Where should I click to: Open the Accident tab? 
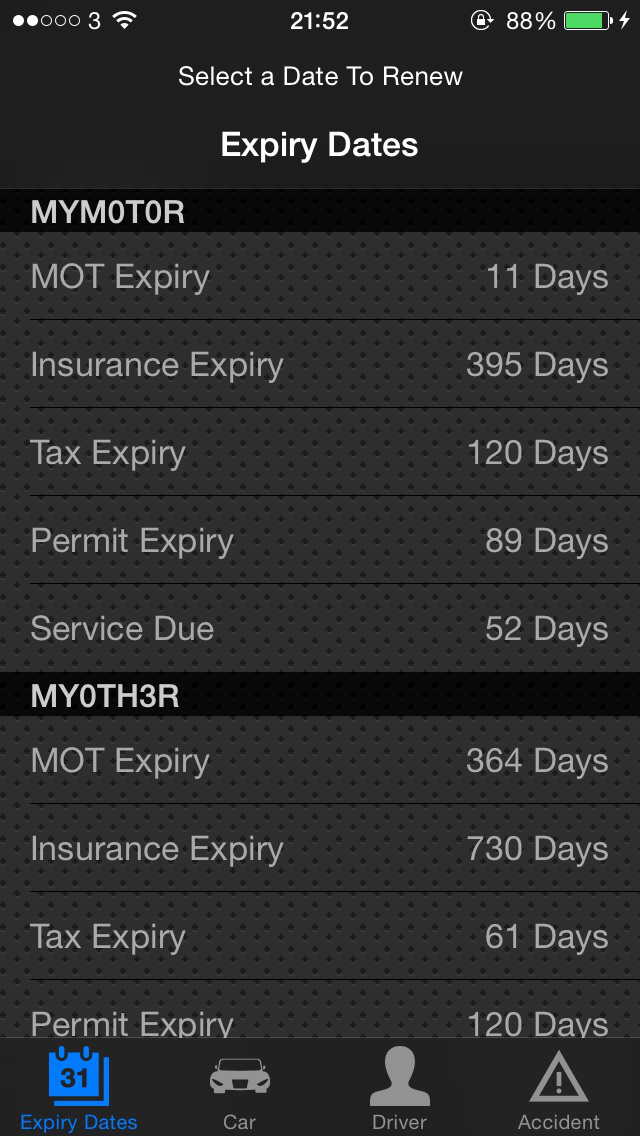tap(559, 1089)
